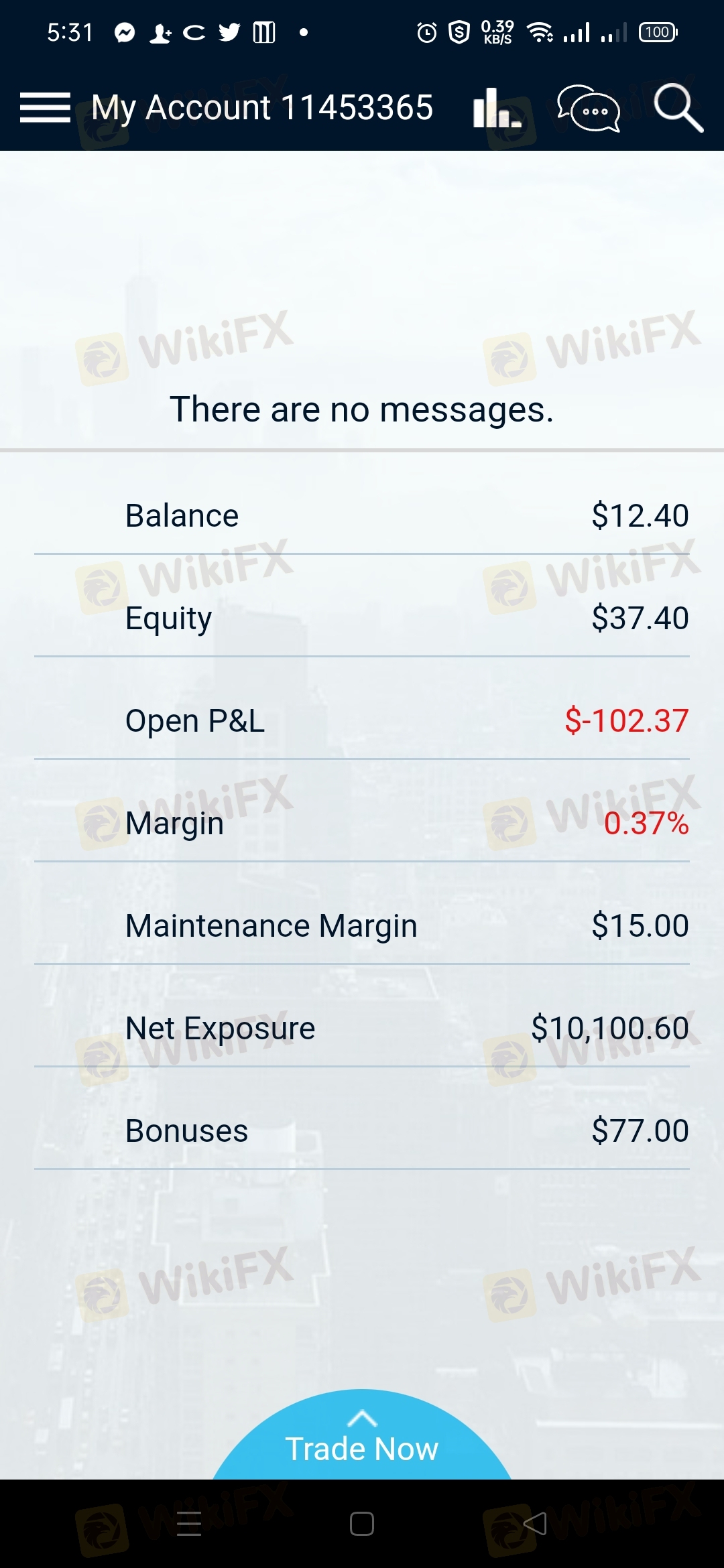Open the chat support bubble
This screenshot has height=1568, width=724.
[x=589, y=109]
